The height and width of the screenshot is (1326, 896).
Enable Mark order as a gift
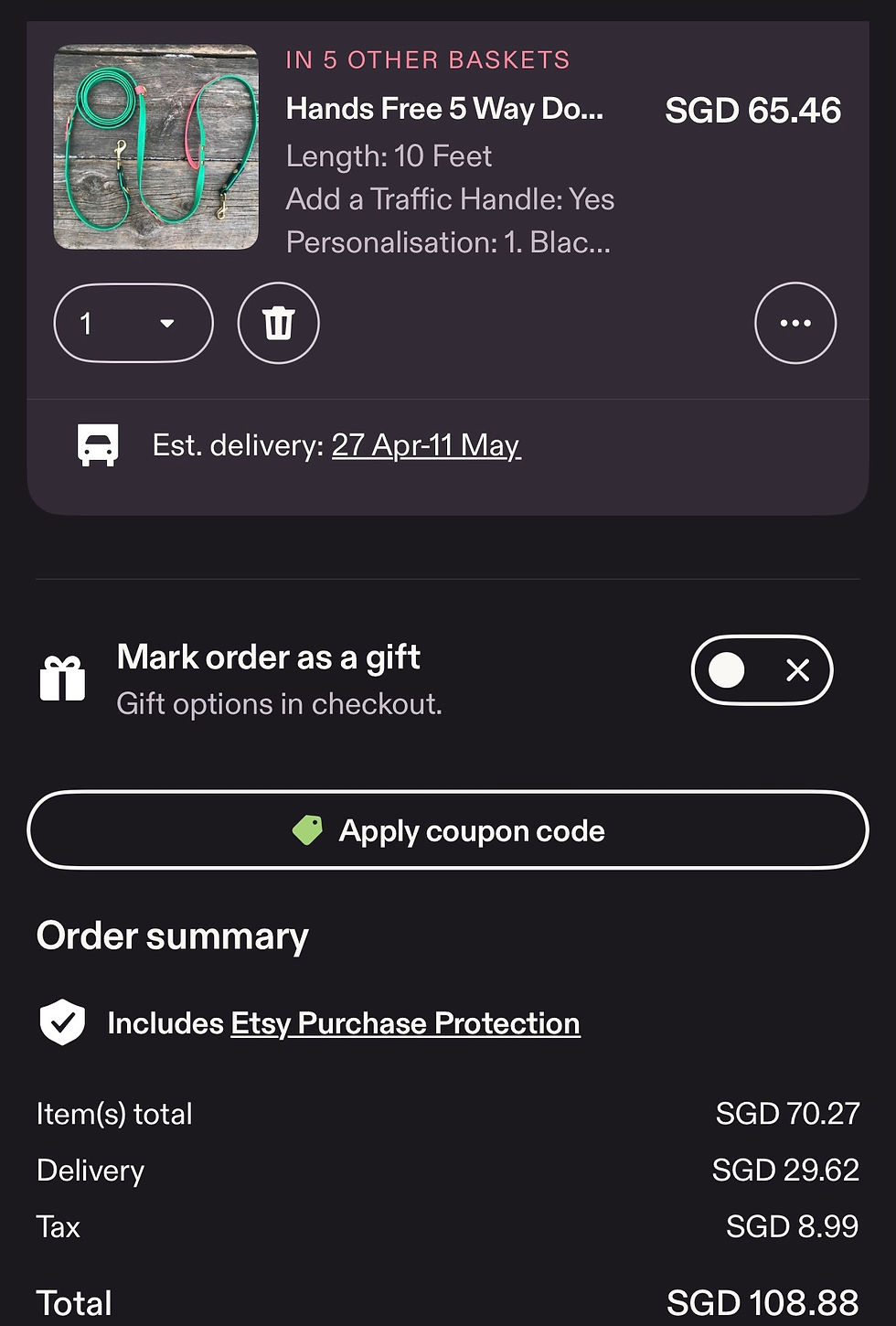click(762, 670)
